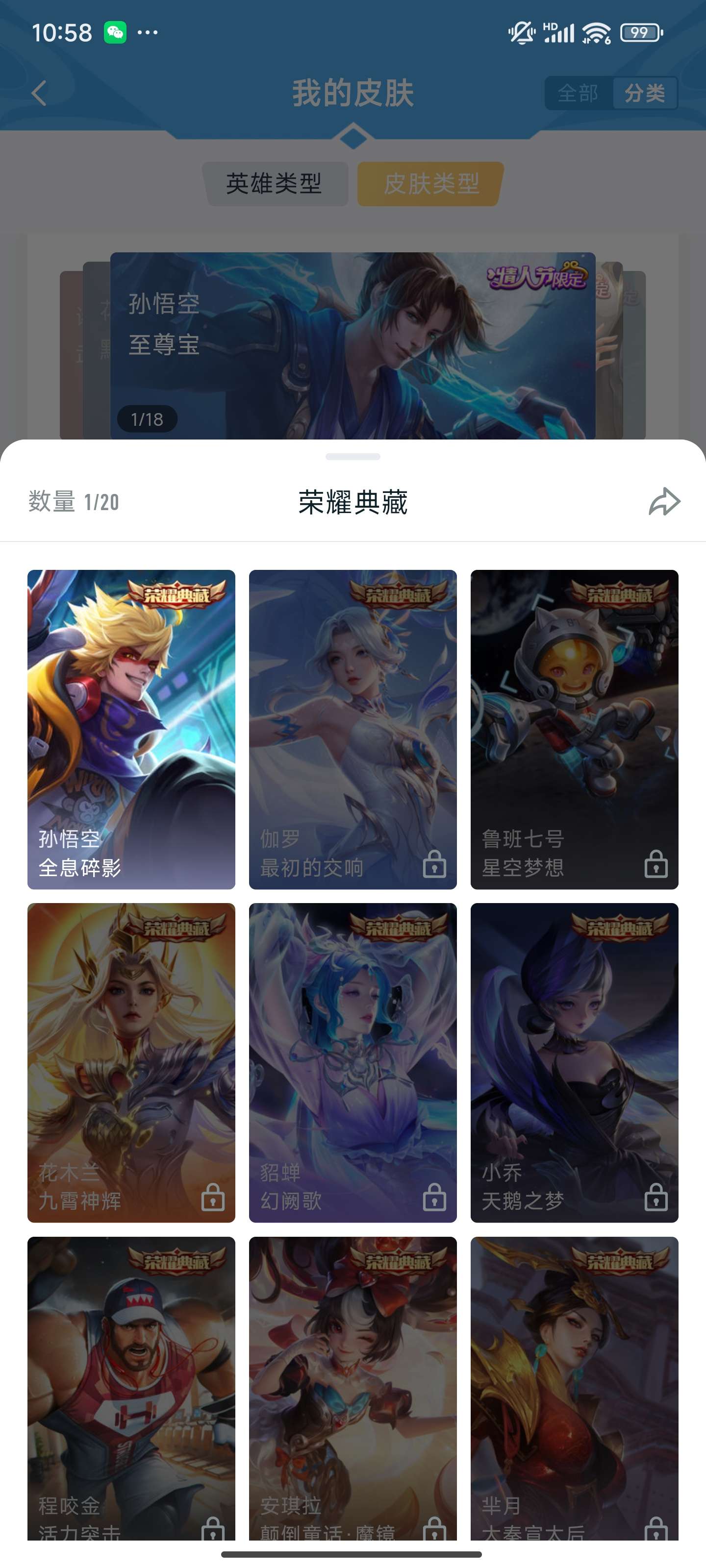Enable the 分类 view mode
The height and width of the screenshot is (1568, 706).
coord(646,93)
